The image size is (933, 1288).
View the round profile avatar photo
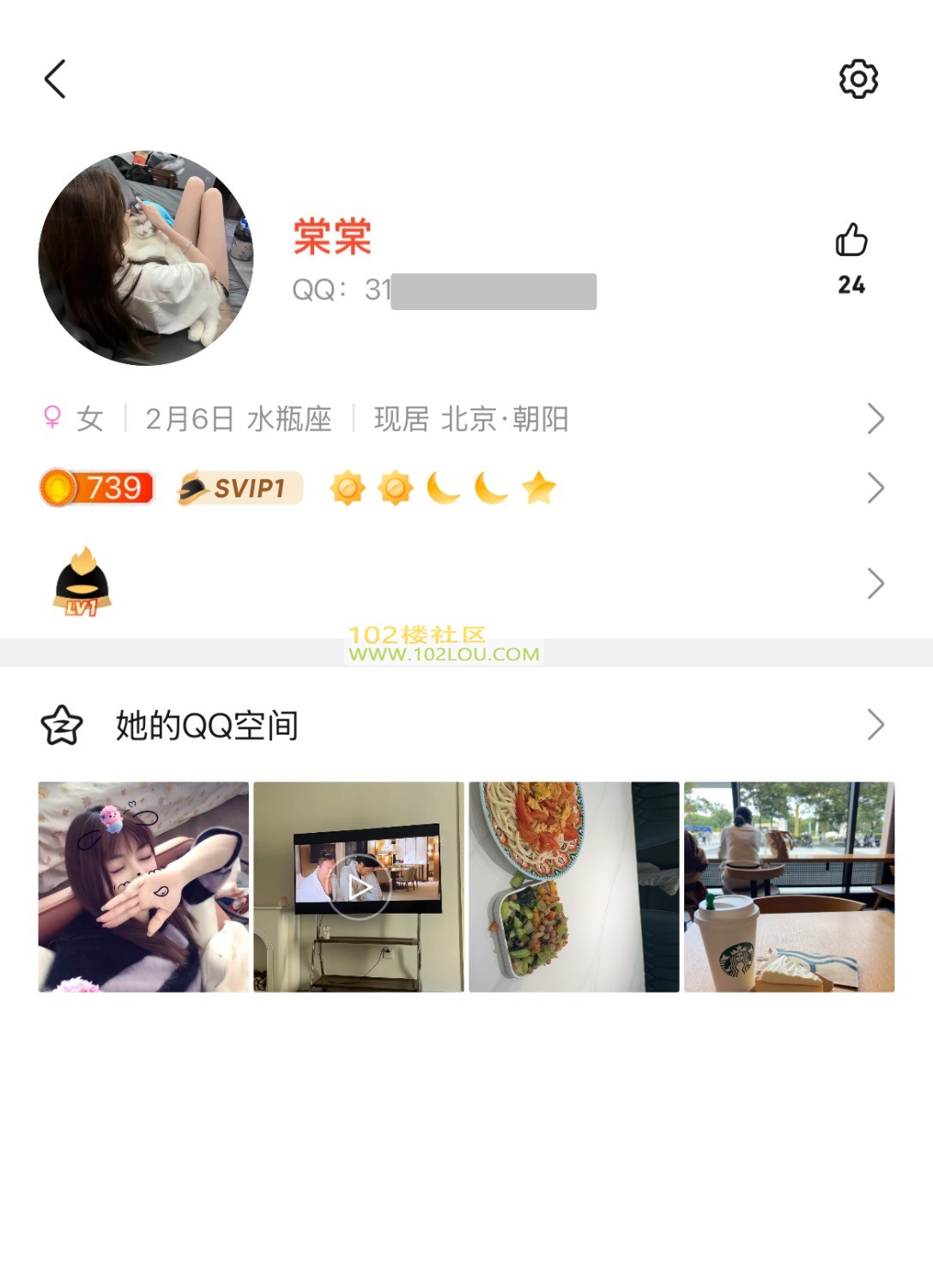click(146, 258)
